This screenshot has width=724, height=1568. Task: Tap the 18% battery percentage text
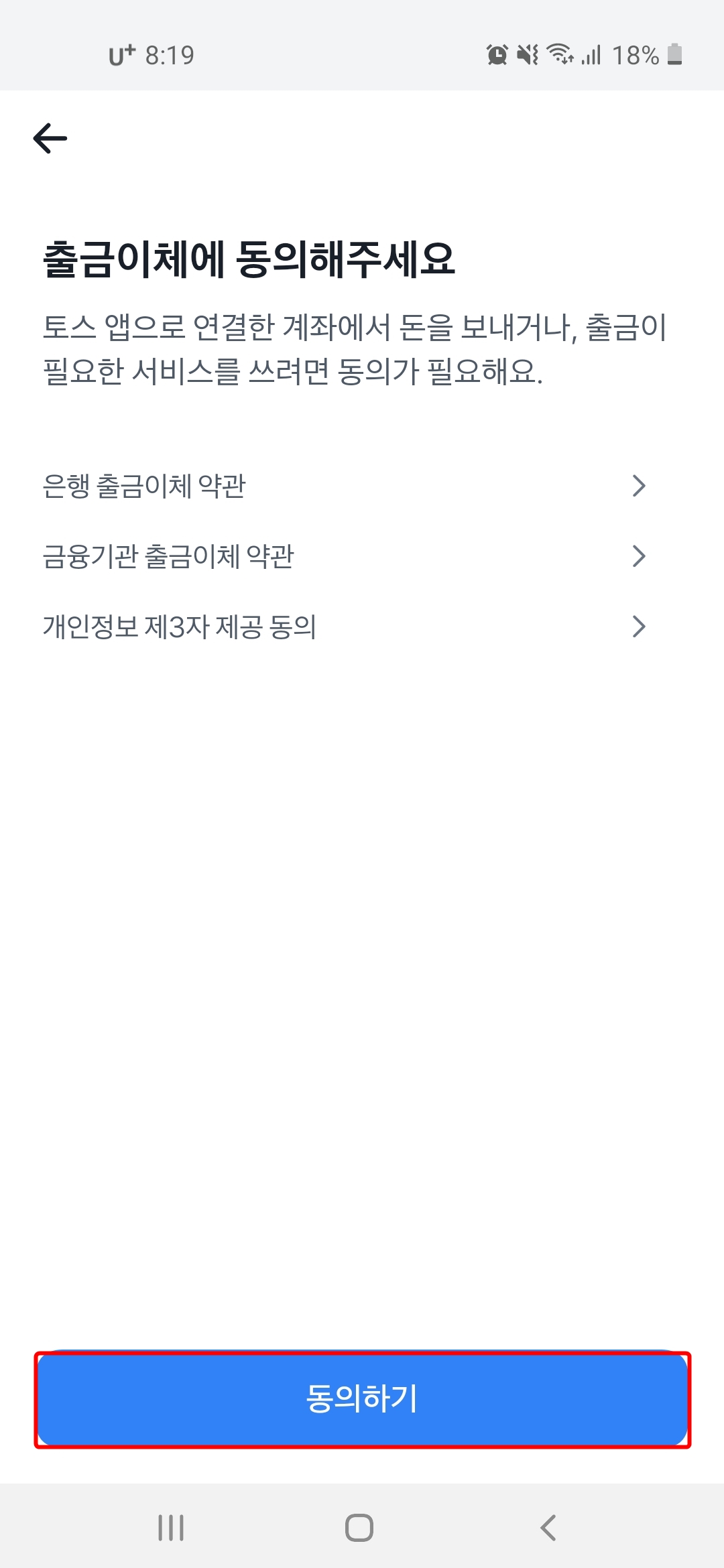click(637, 56)
